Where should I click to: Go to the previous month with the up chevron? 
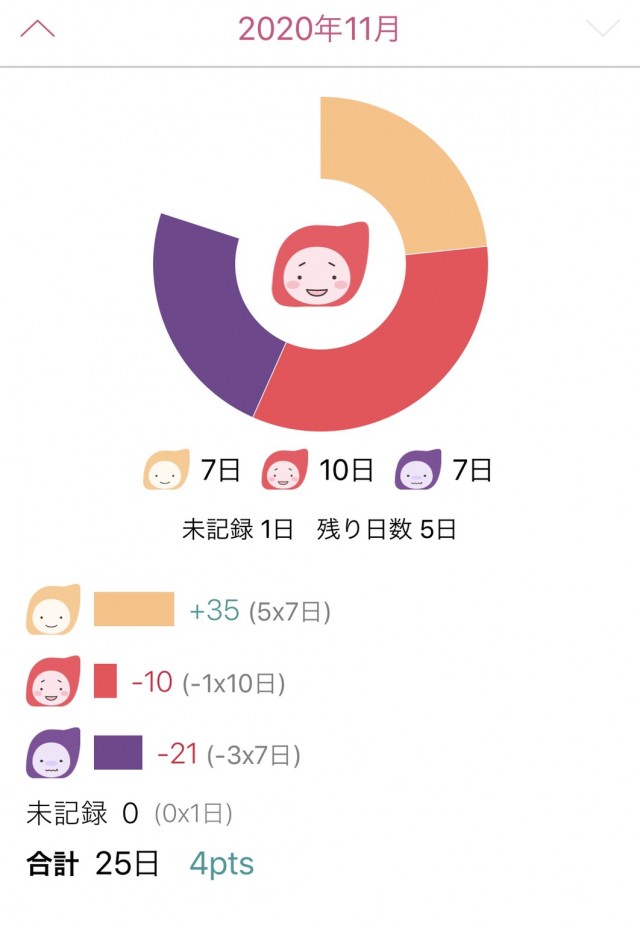tap(38, 28)
